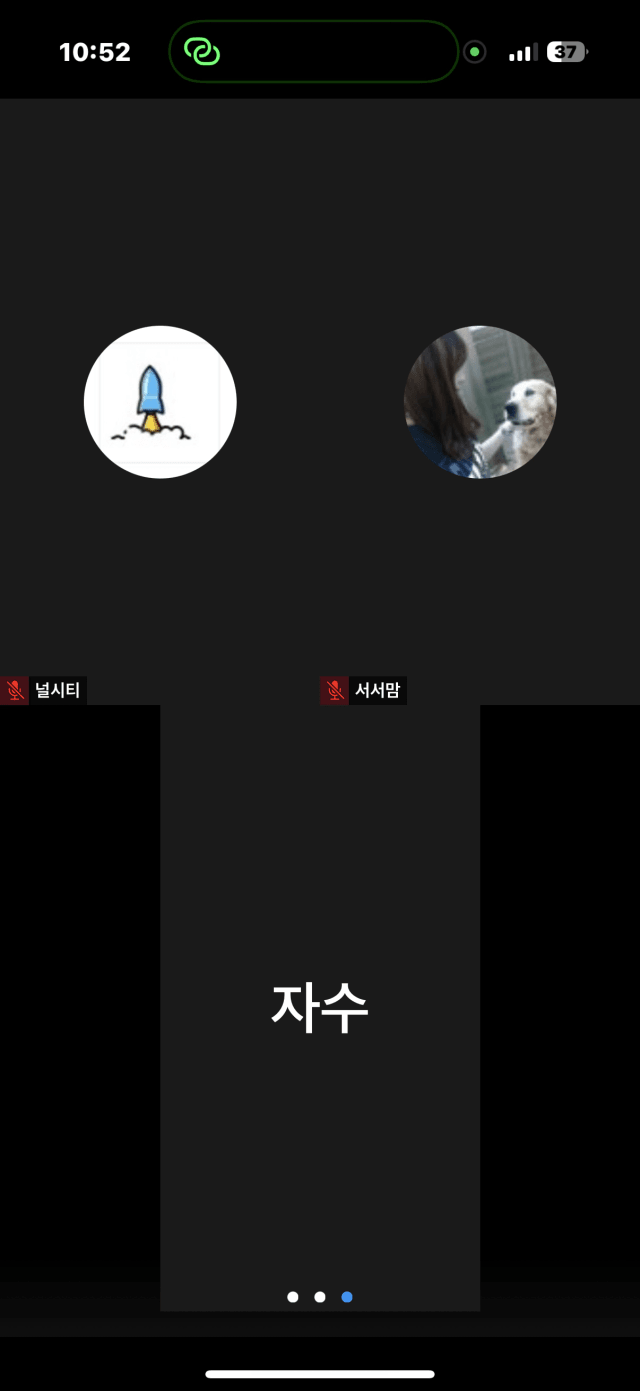Screen dimensions: 640x1391
Task: Tap the 자수 participant tile
Action: 320,1007
